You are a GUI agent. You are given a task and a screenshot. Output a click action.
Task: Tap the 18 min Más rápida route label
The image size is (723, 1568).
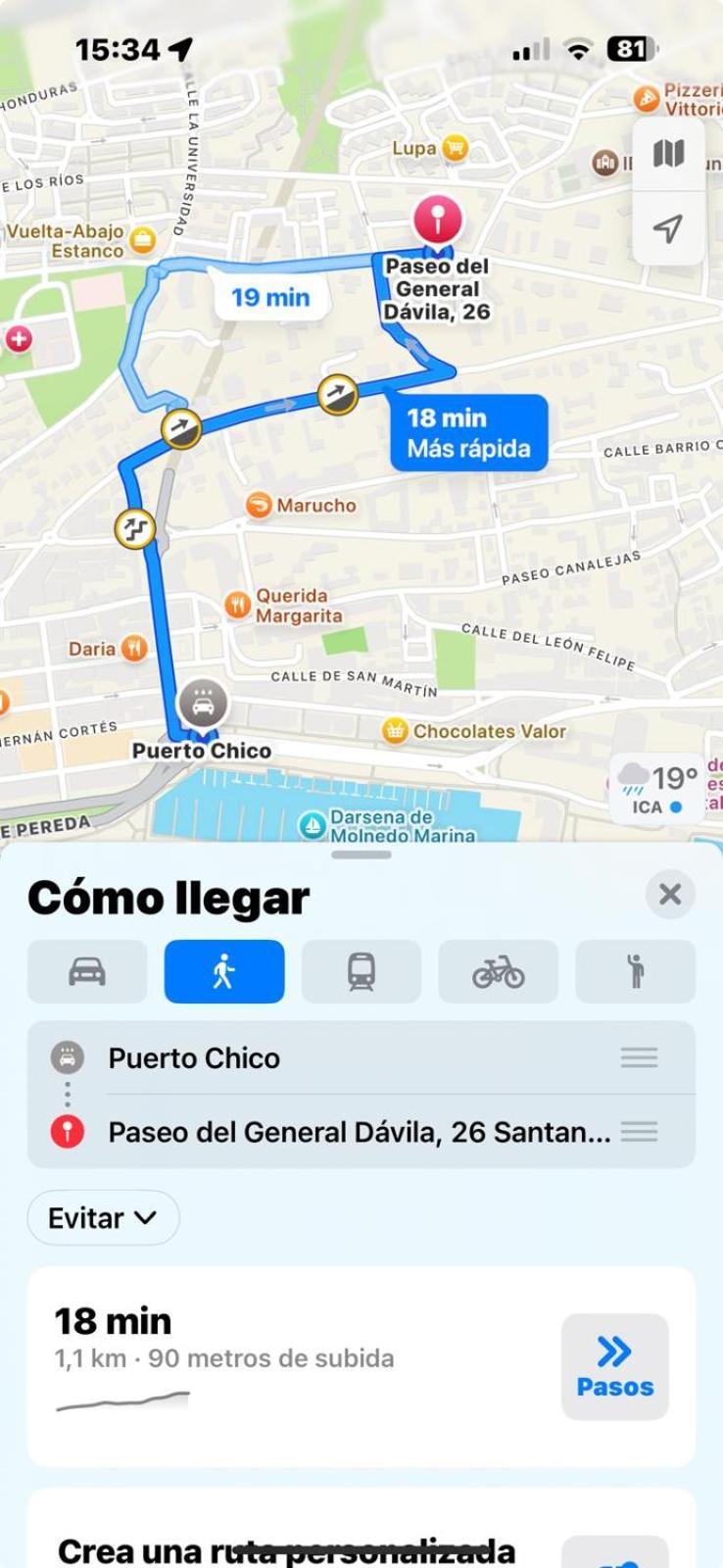tap(468, 432)
